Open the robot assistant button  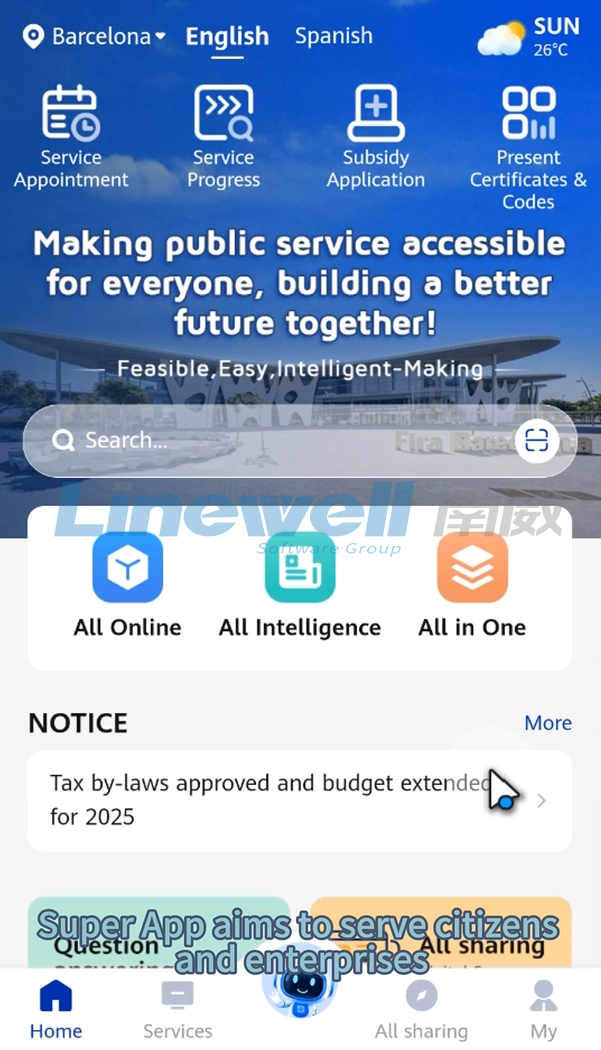click(x=300, y=985)
